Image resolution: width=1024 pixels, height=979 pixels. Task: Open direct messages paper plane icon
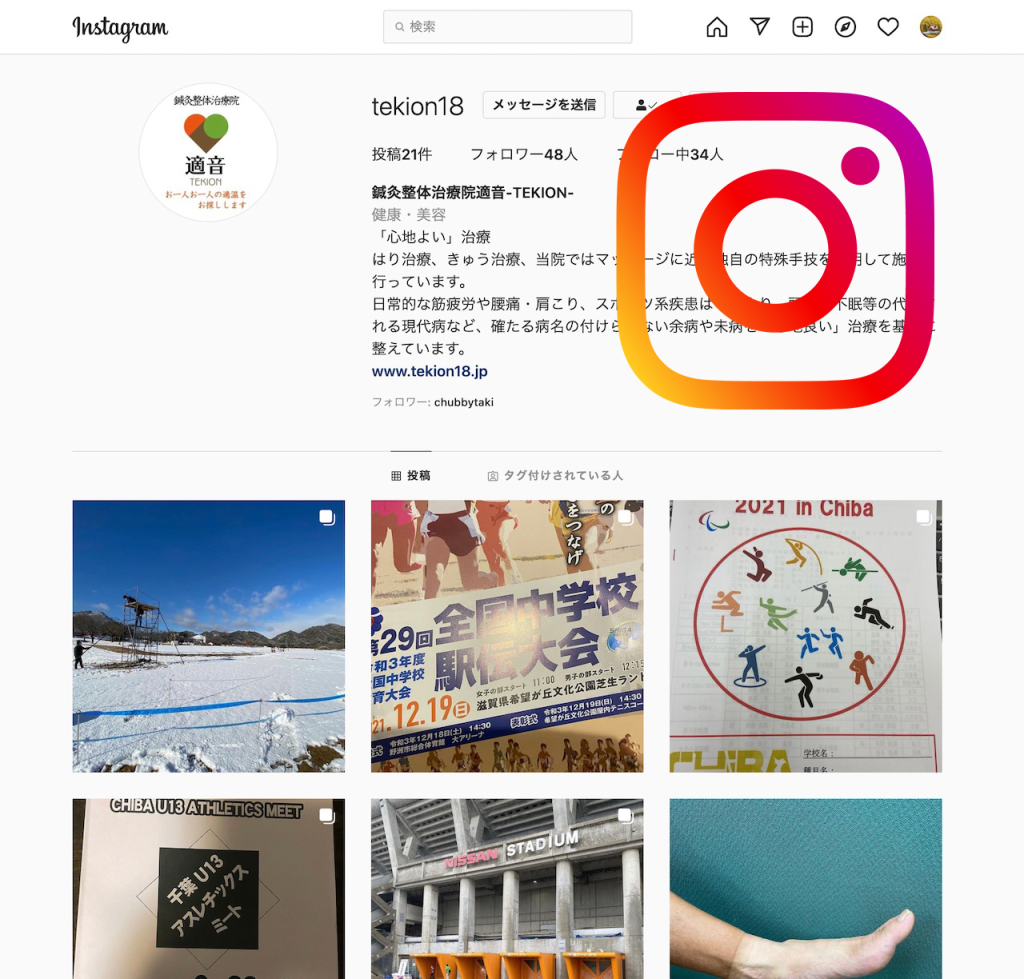[760, 27]
